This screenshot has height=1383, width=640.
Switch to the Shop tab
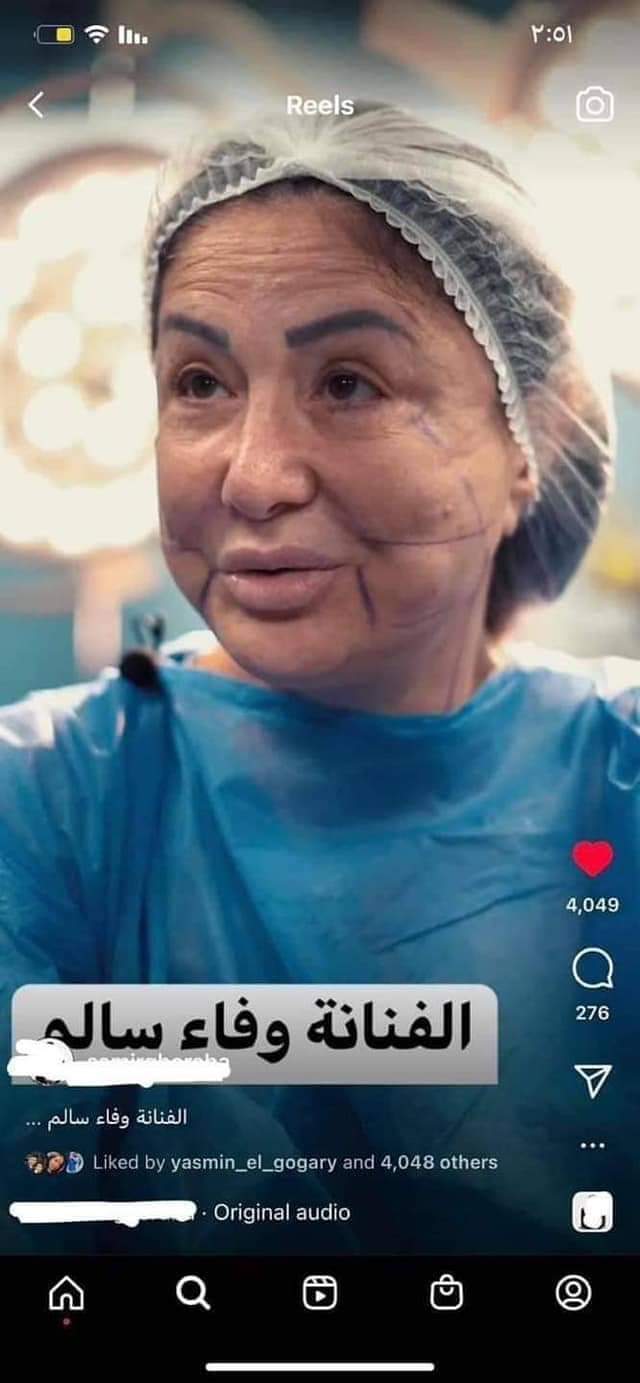pos(446,1294)
